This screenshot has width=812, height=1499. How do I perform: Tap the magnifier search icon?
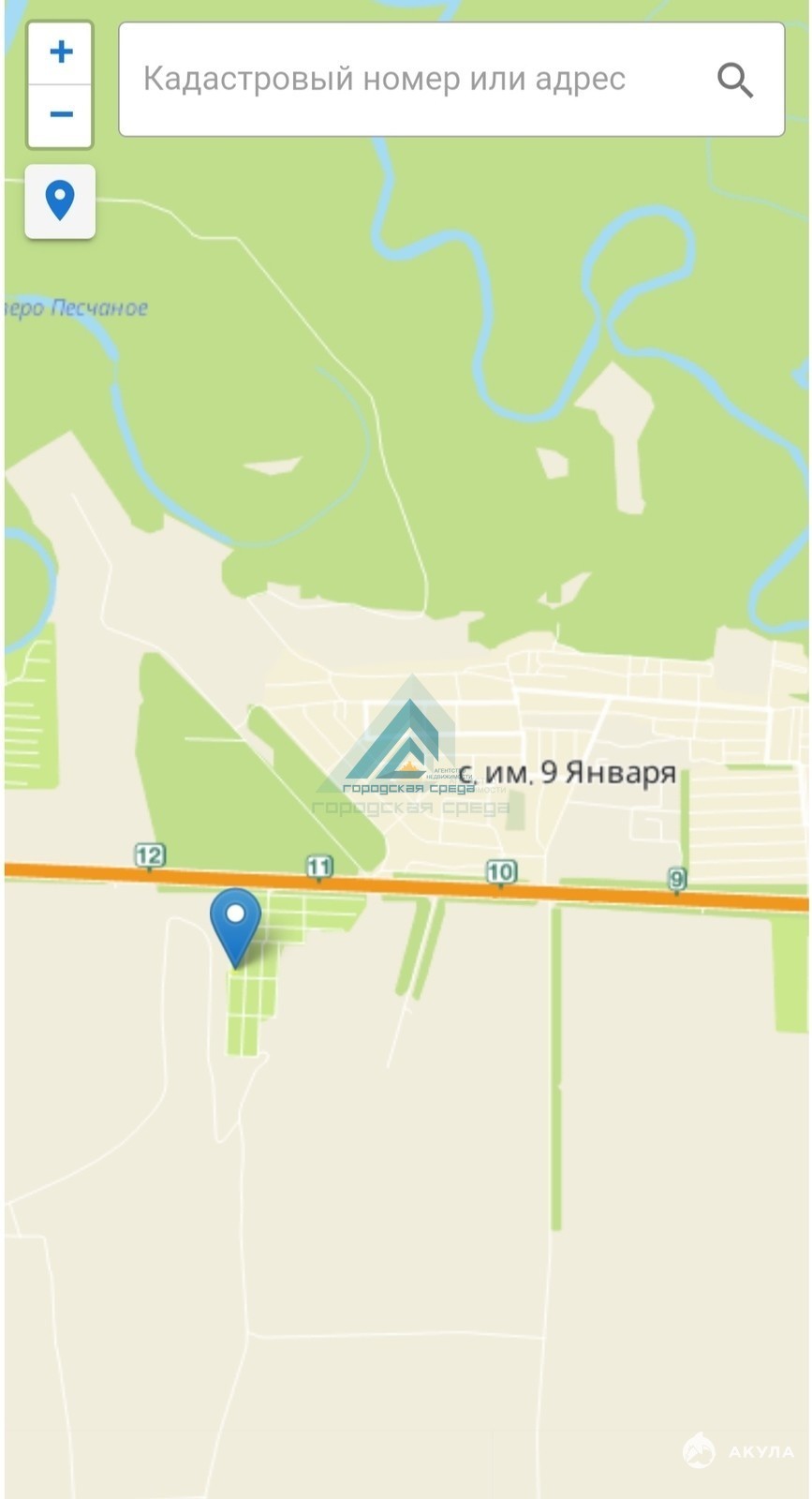click(735, 81)
